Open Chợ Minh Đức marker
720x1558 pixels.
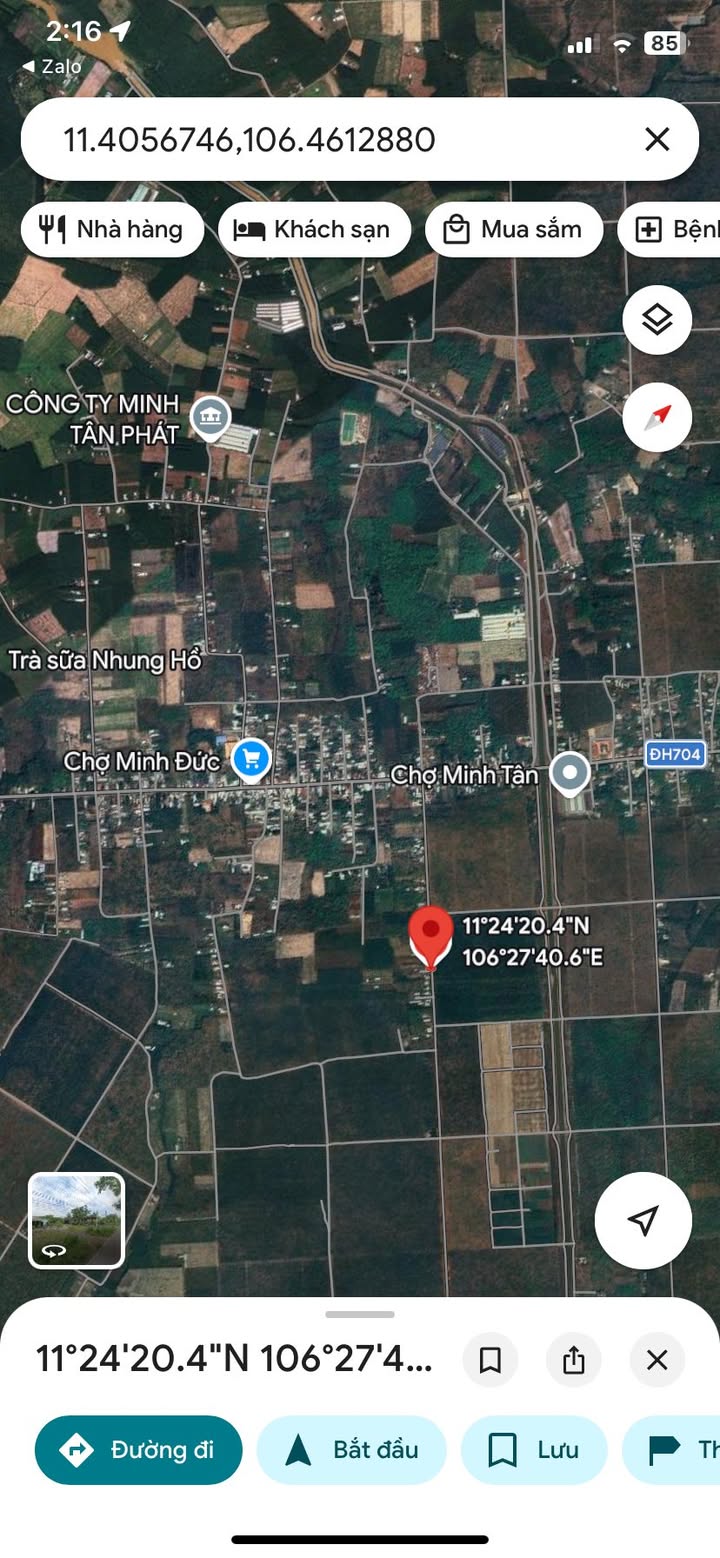coord(251,760)
